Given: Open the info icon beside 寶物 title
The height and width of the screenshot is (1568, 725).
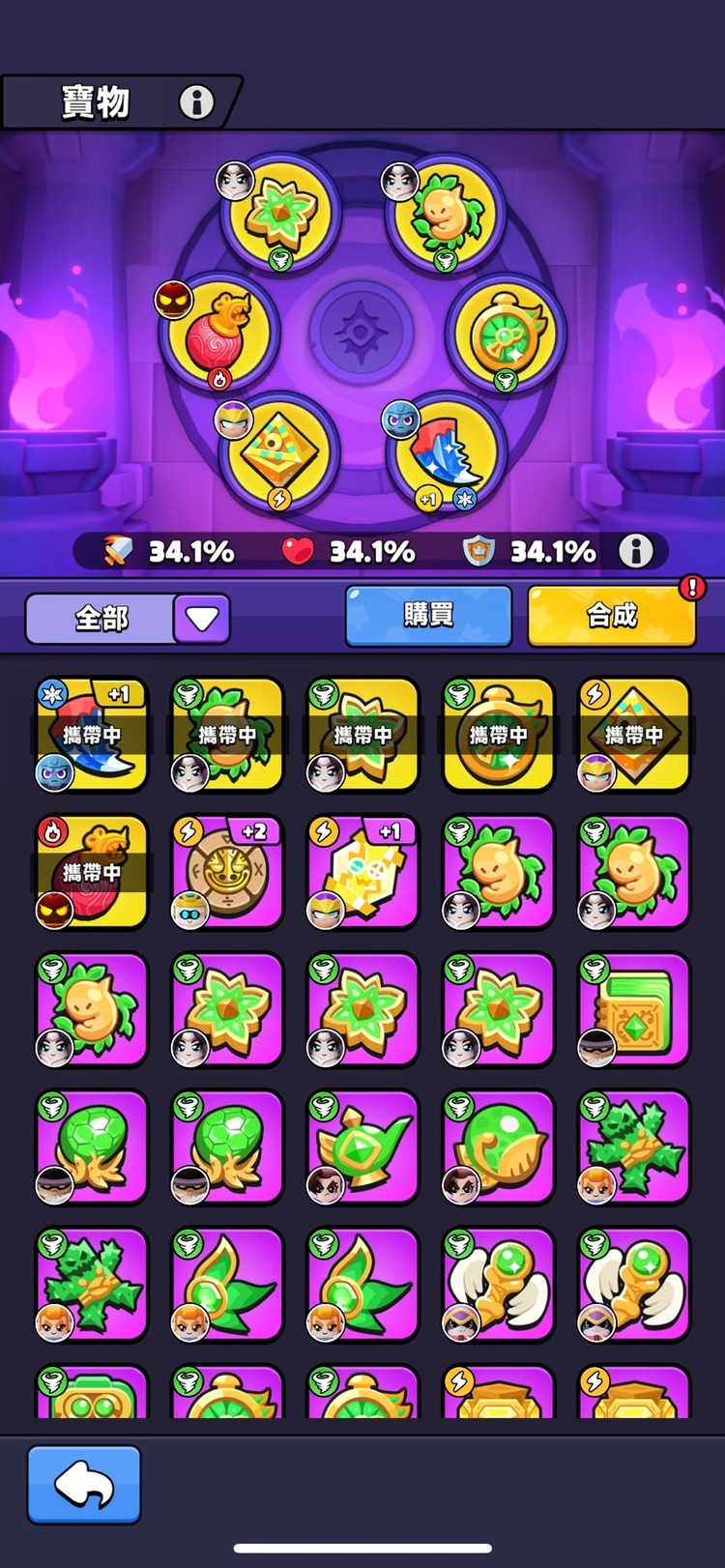Looking at the screenshot, I should tap(196, 102).
